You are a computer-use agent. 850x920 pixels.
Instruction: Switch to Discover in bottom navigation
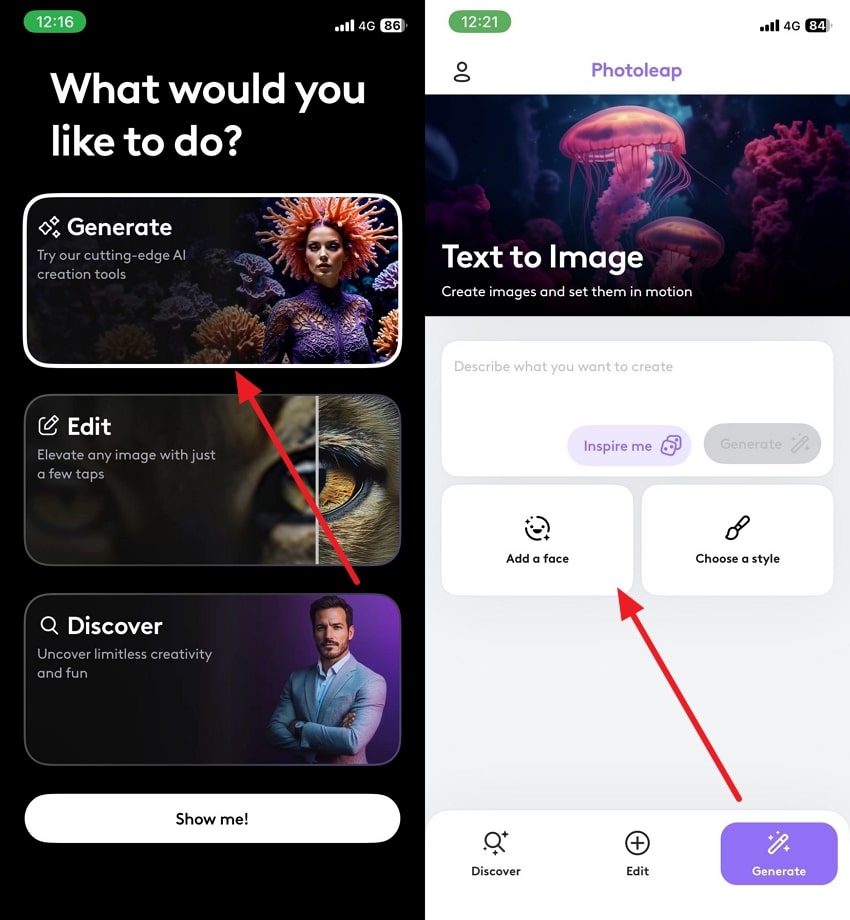click(x=496, y=854)
